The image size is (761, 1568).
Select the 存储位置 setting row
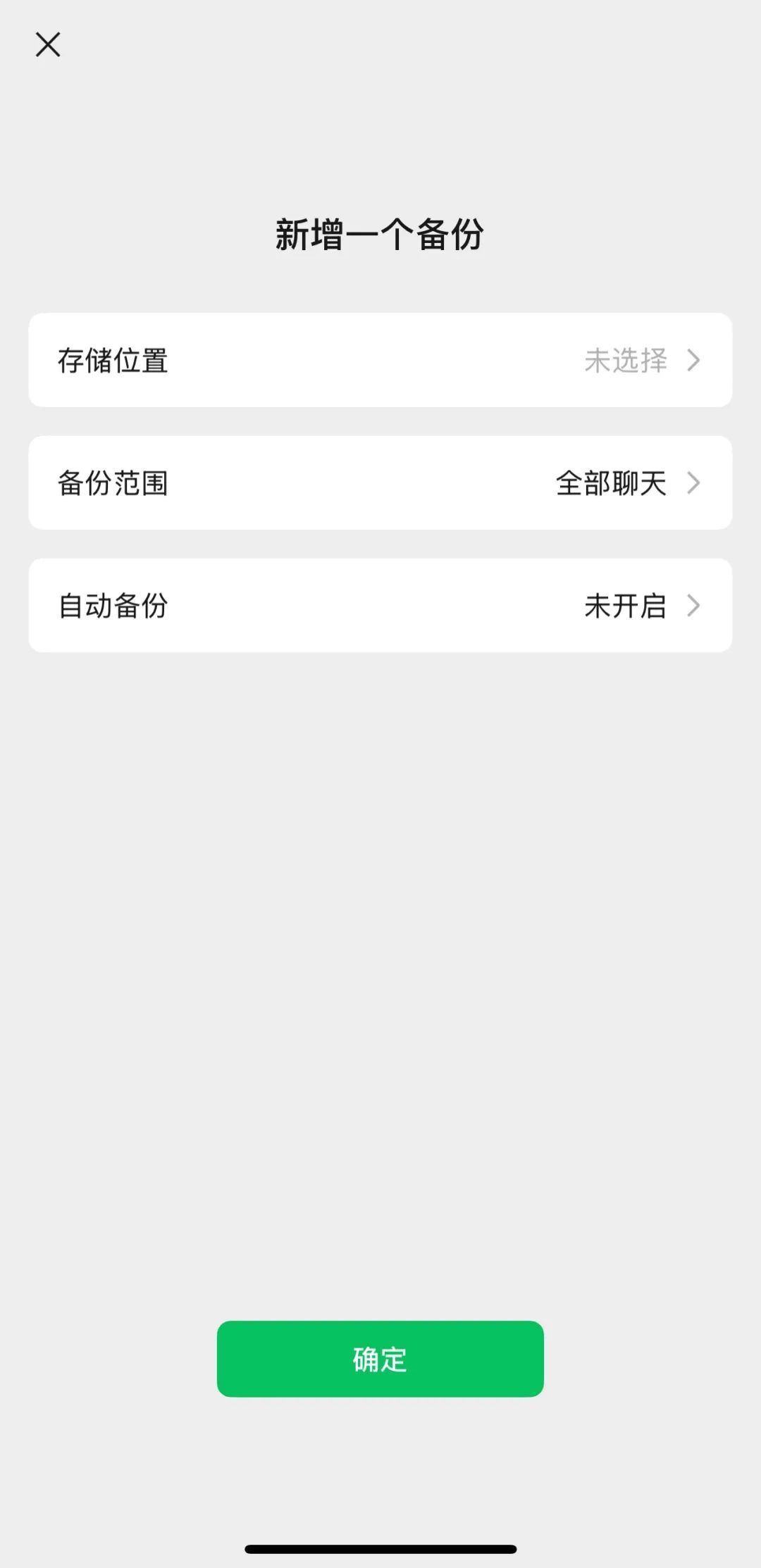(380, 361)
